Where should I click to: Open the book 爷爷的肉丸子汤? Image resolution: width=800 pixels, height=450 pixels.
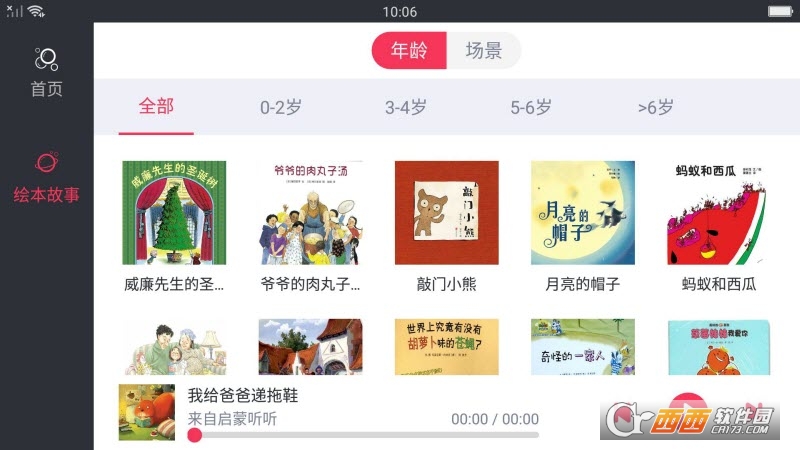coord(310,212)
